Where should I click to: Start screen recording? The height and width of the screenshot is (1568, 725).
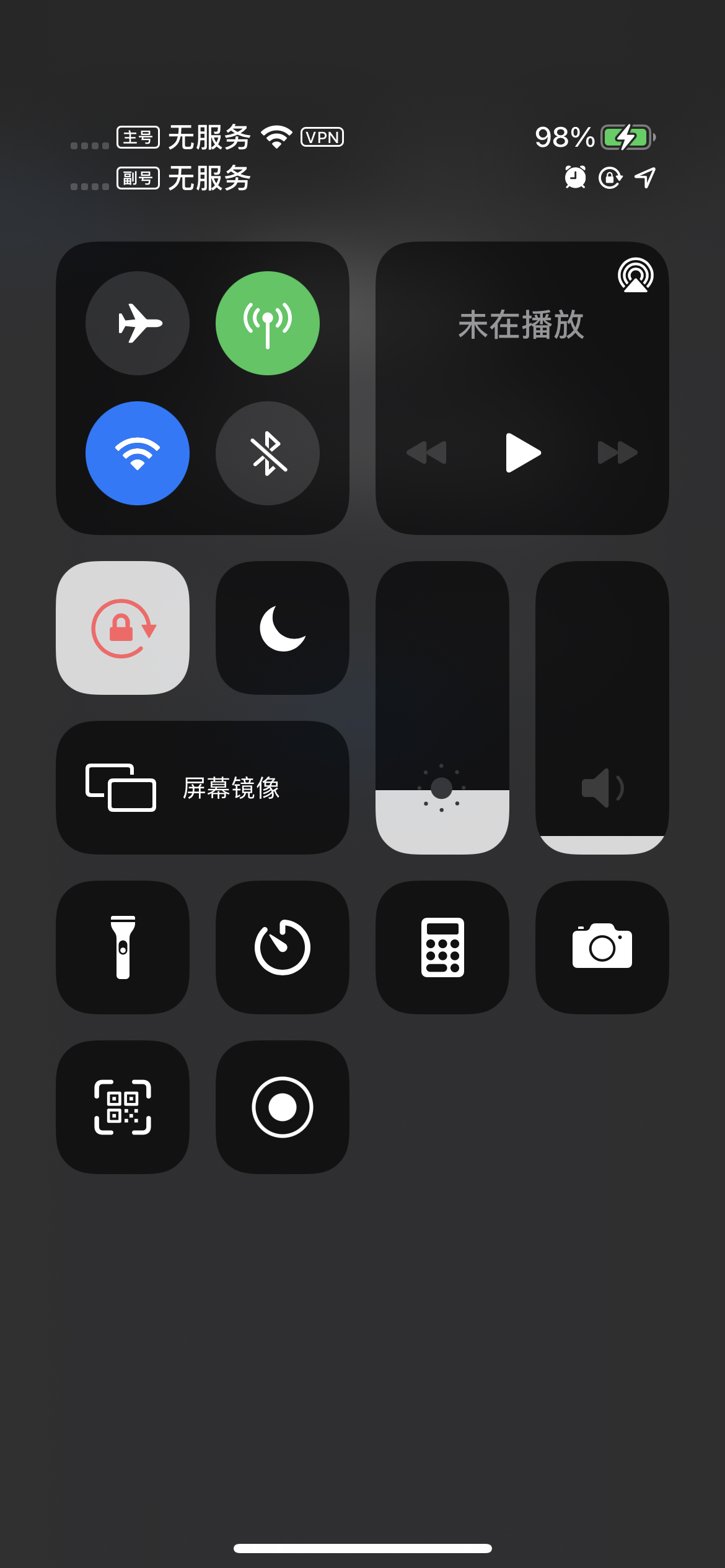[283, 1107]
